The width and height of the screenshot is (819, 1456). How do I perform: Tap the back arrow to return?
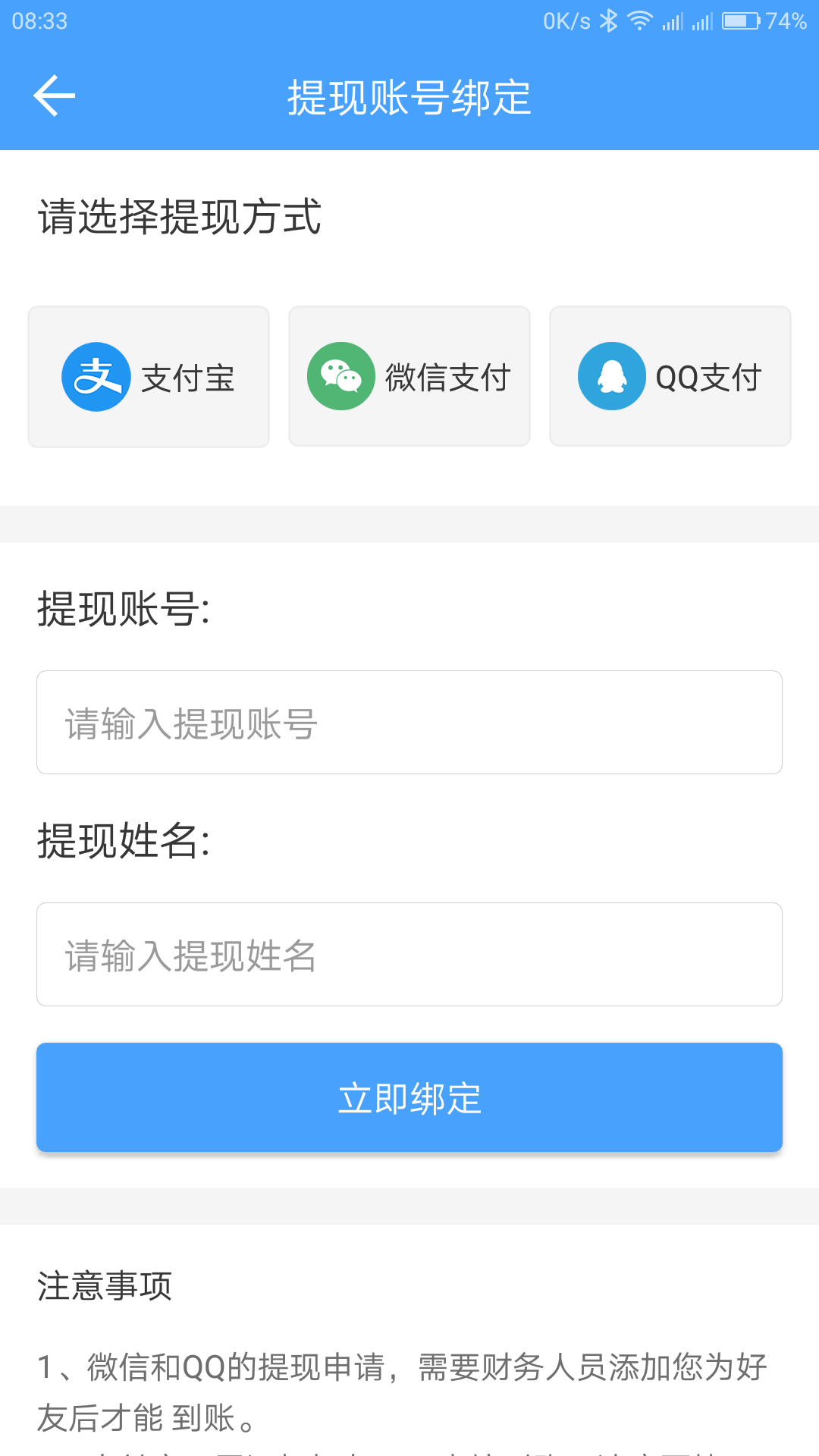click(x=53, y=96)
